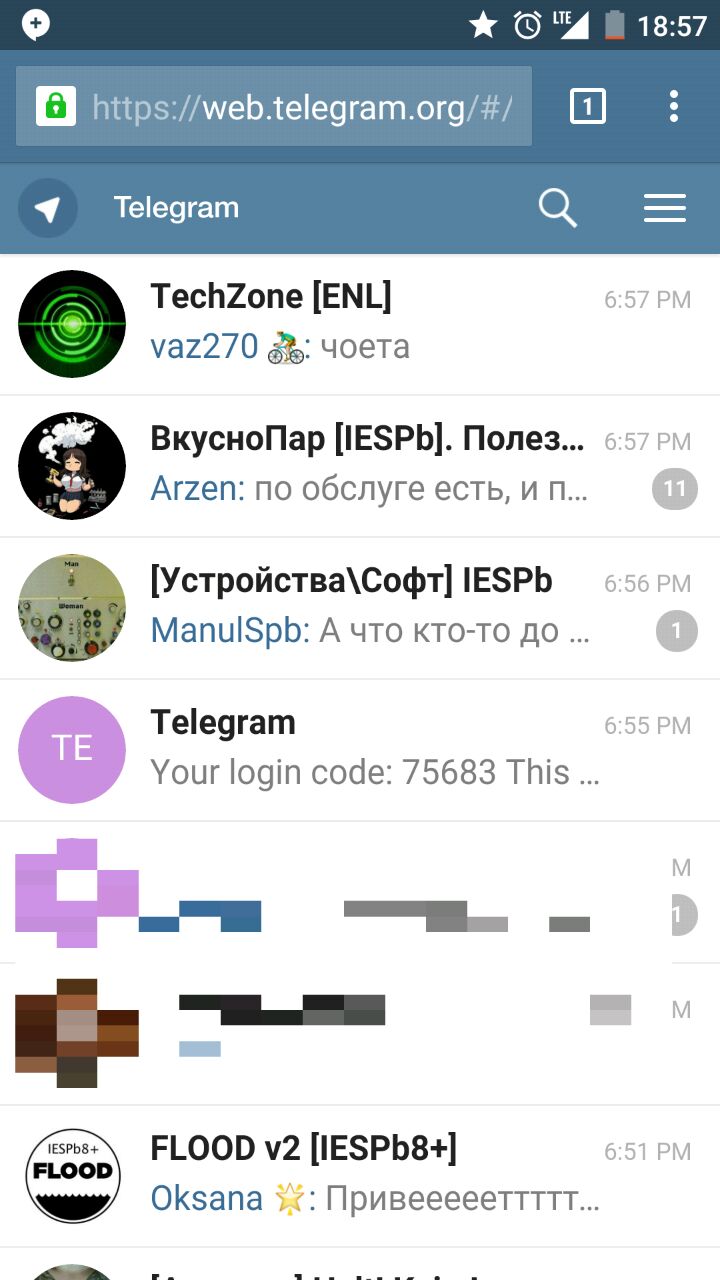This screenshot has width=720, height=1280.
Task: Tap the Telegram paper plane logo
Action: (x=48, y=208)
